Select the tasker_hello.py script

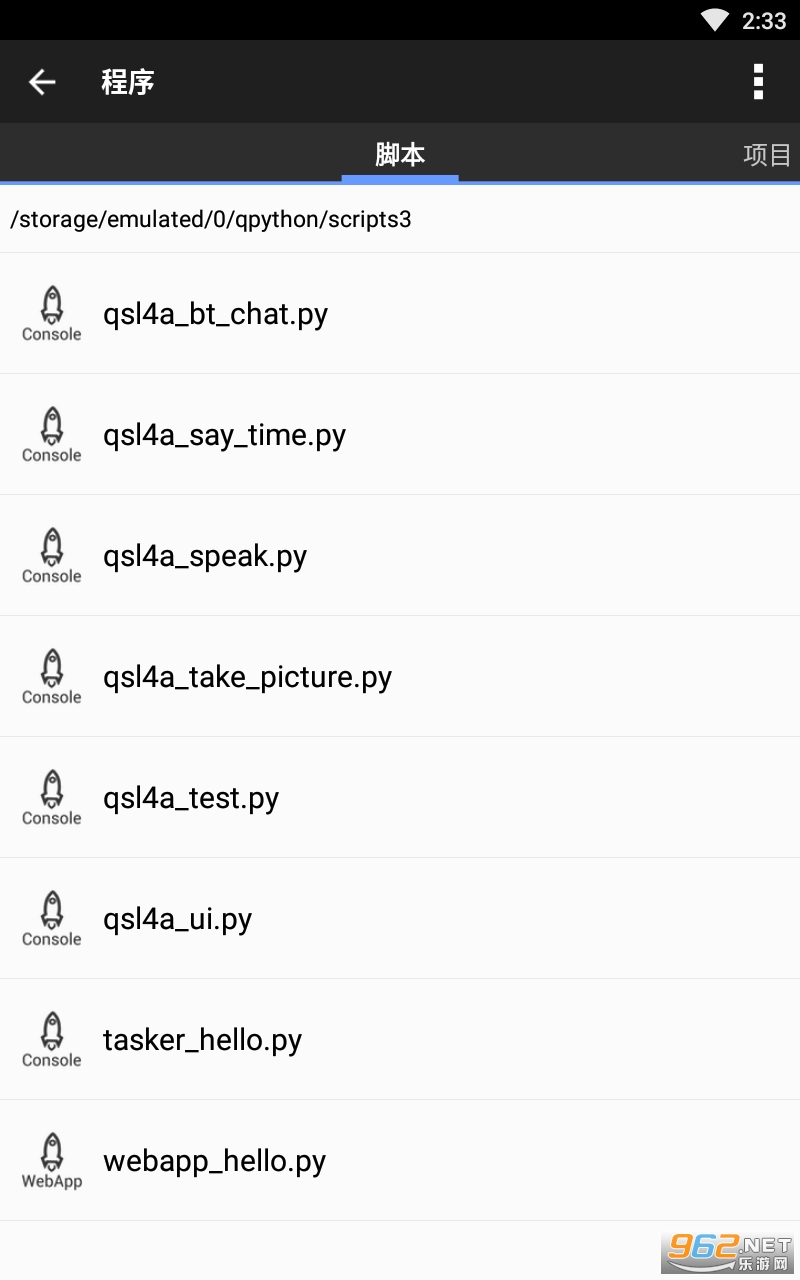[x=202, y=1040]
